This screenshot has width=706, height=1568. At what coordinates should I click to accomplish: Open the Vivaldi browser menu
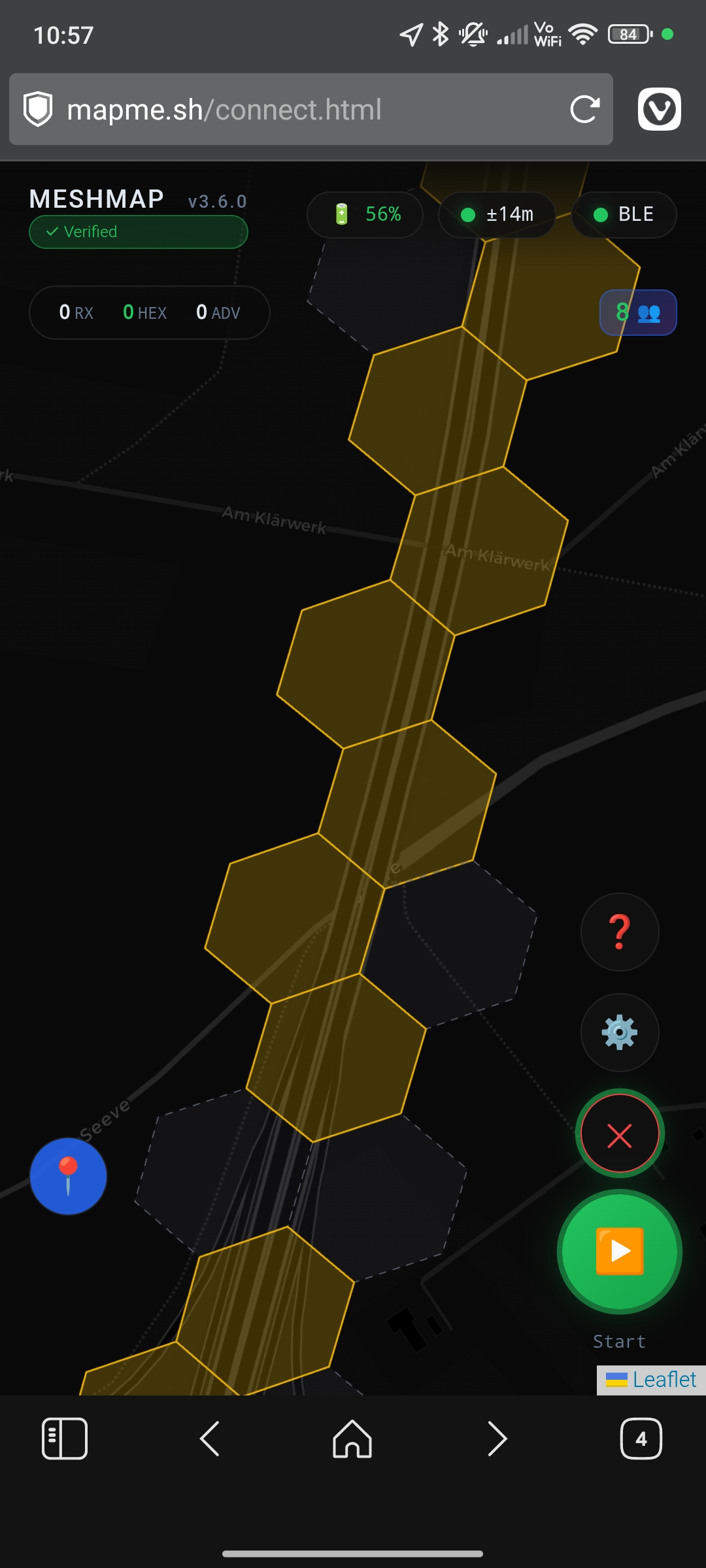click(659, 109)
